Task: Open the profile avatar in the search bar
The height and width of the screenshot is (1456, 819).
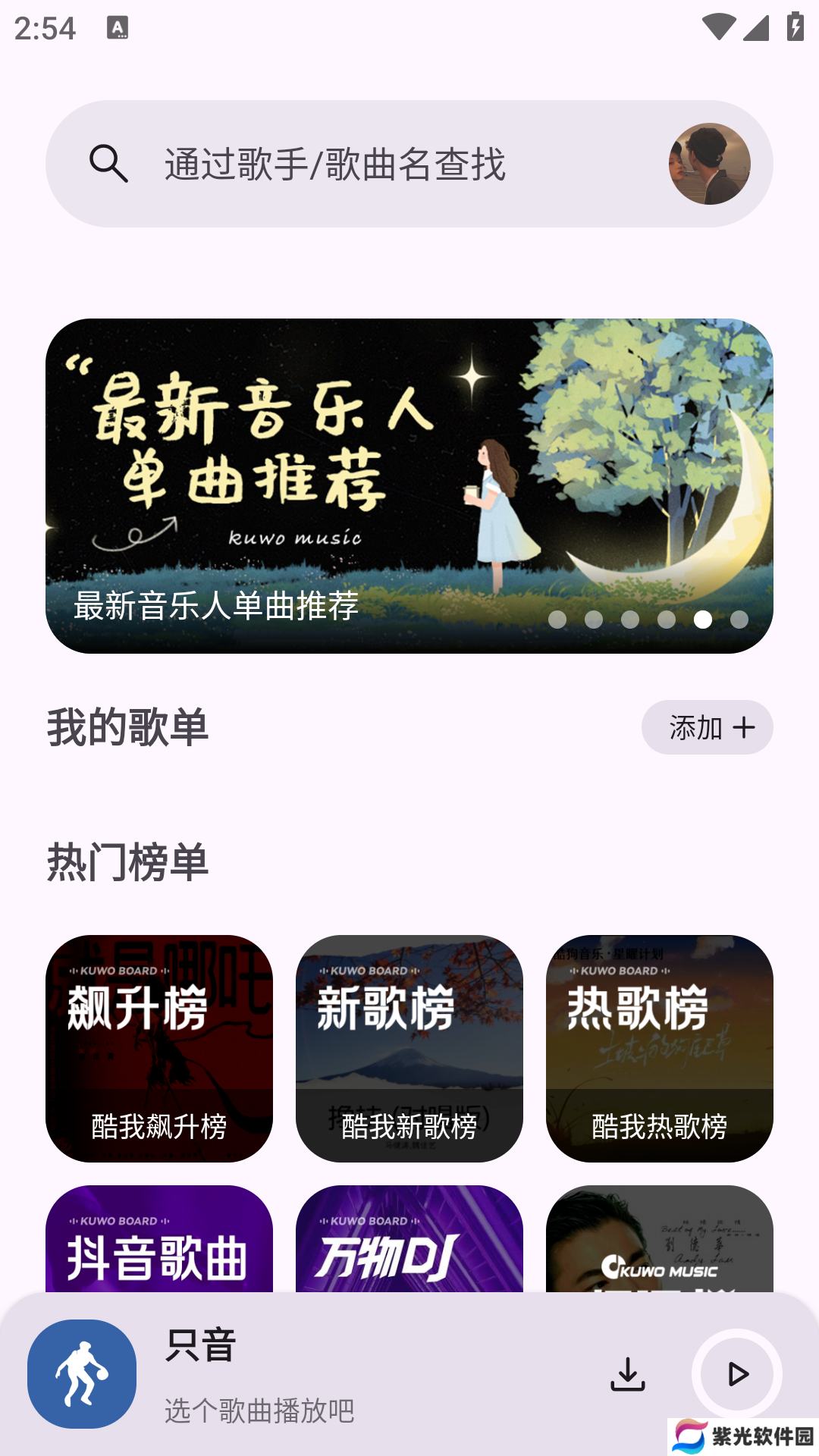Action: 710,164
